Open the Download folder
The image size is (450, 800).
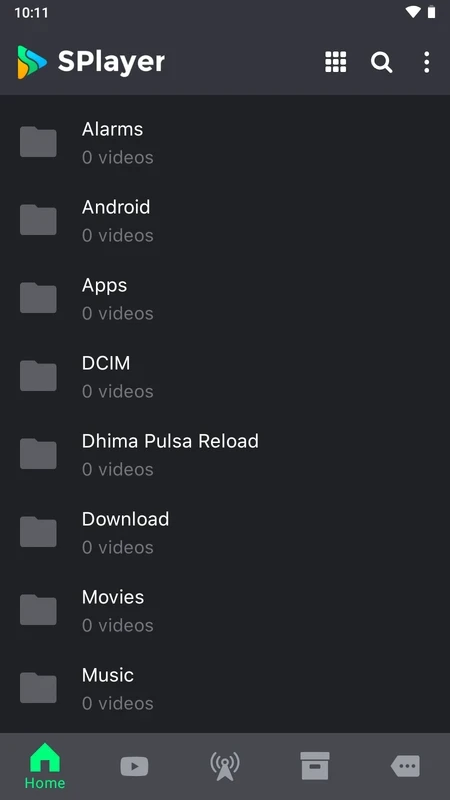(225, 533)
